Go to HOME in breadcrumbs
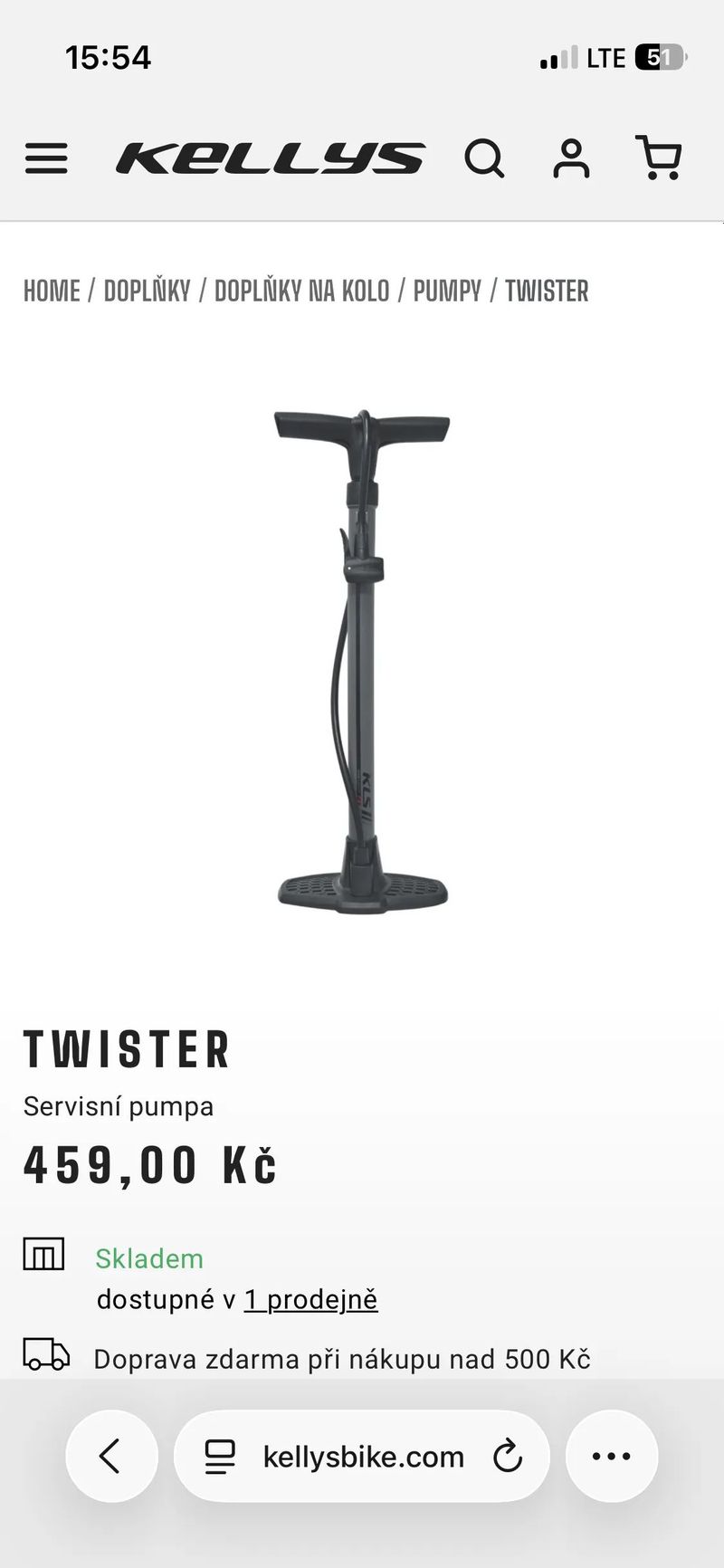724x1568 pixels. (52, 292)
